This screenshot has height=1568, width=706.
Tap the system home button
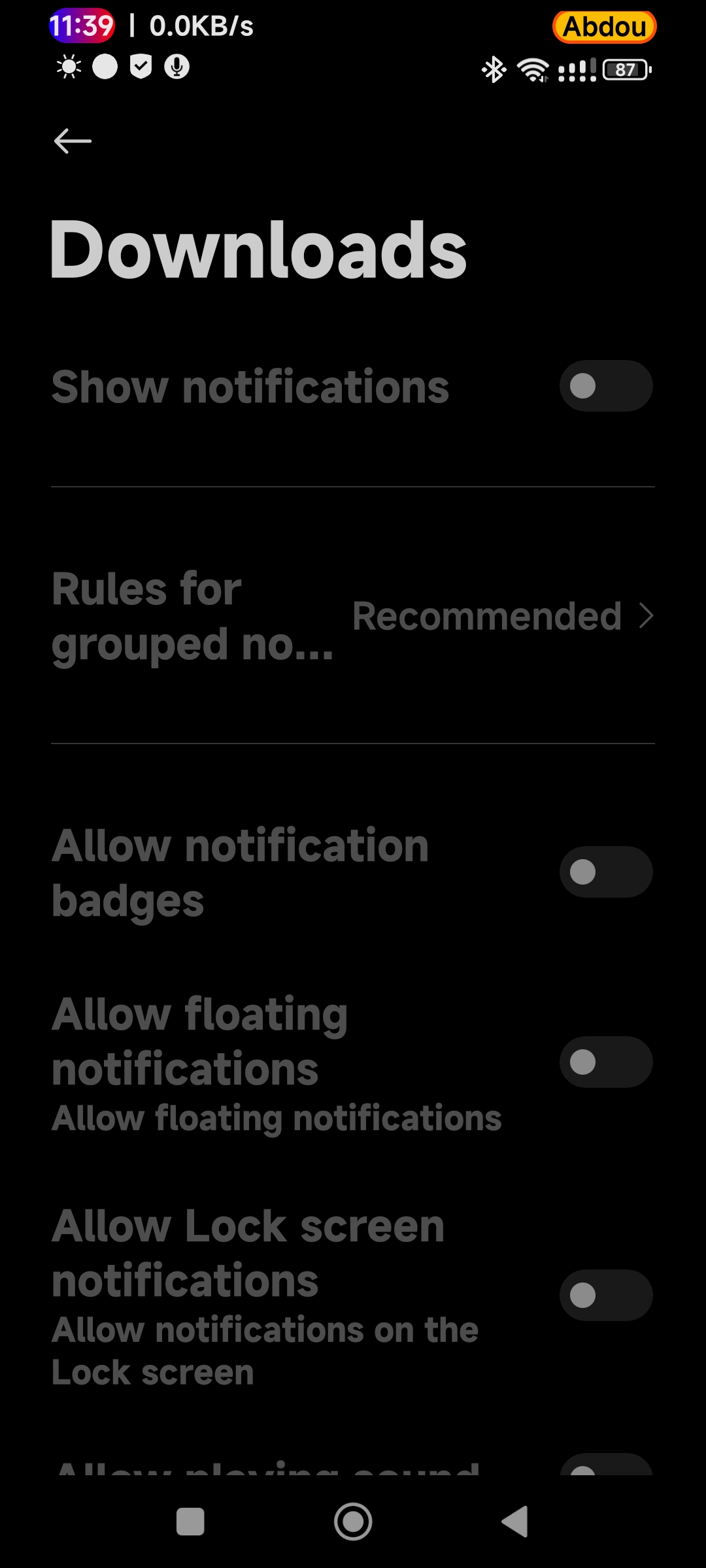coord(353,1522)
